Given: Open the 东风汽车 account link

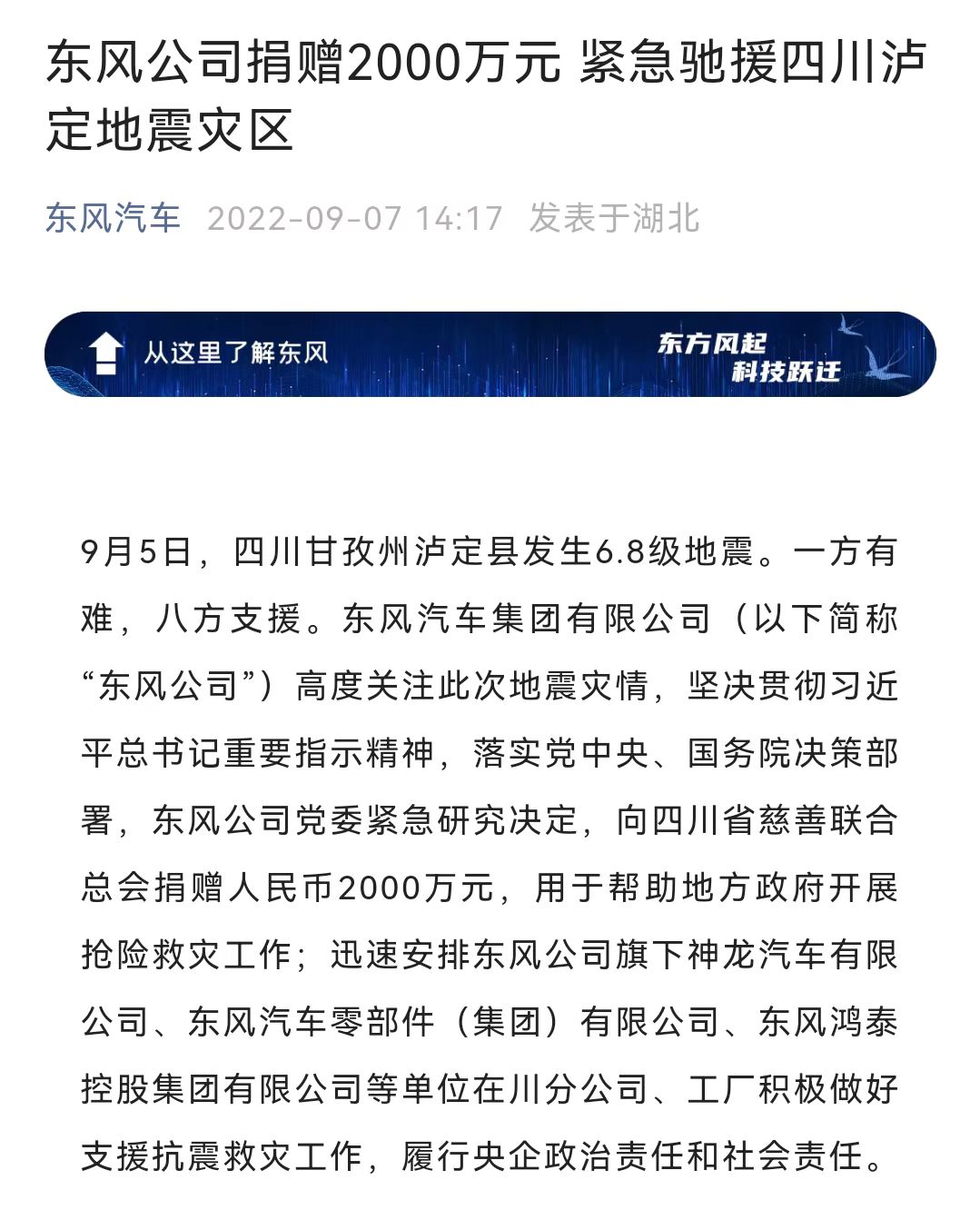Looking at the screenshot, I should [x=114, y=219].
